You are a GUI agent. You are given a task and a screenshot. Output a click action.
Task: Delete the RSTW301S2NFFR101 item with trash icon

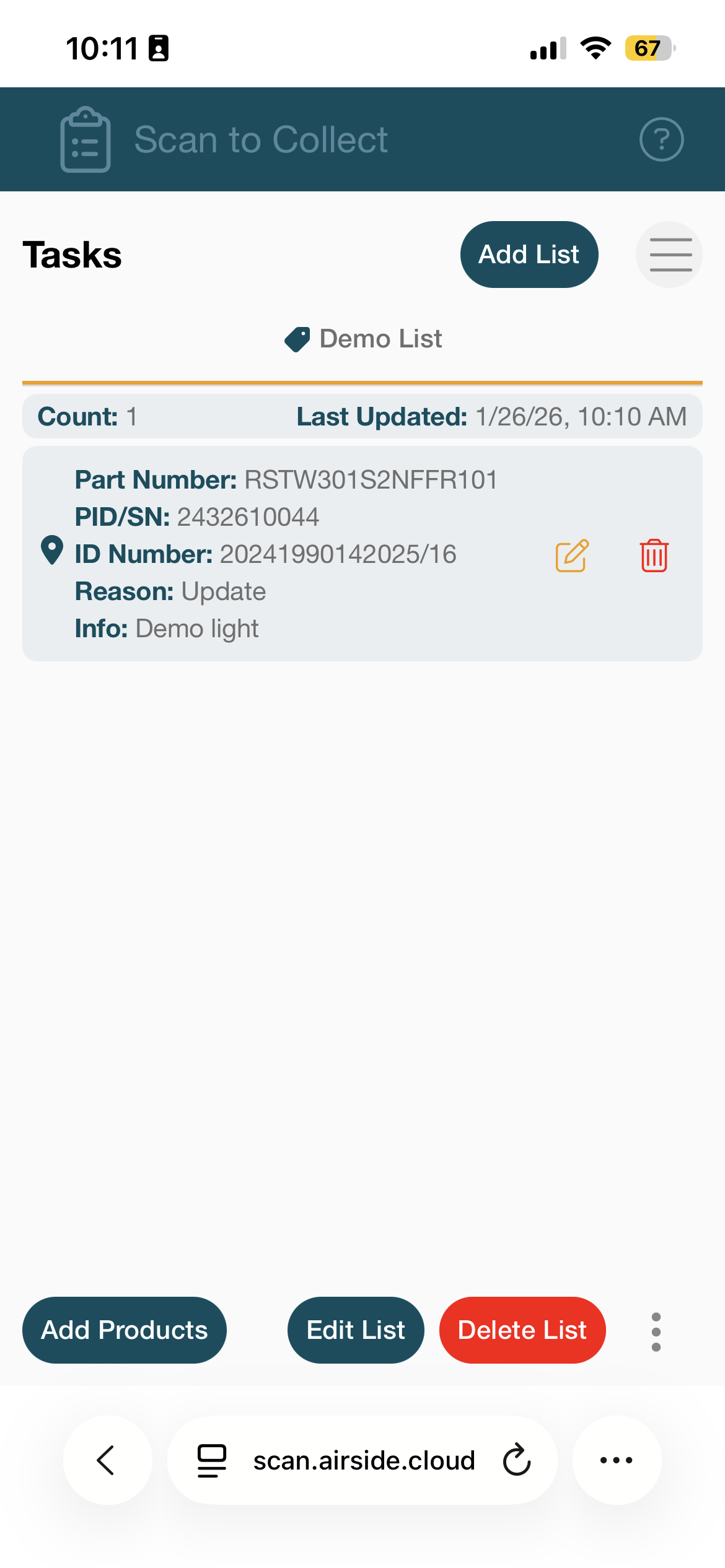coord(654,555)
